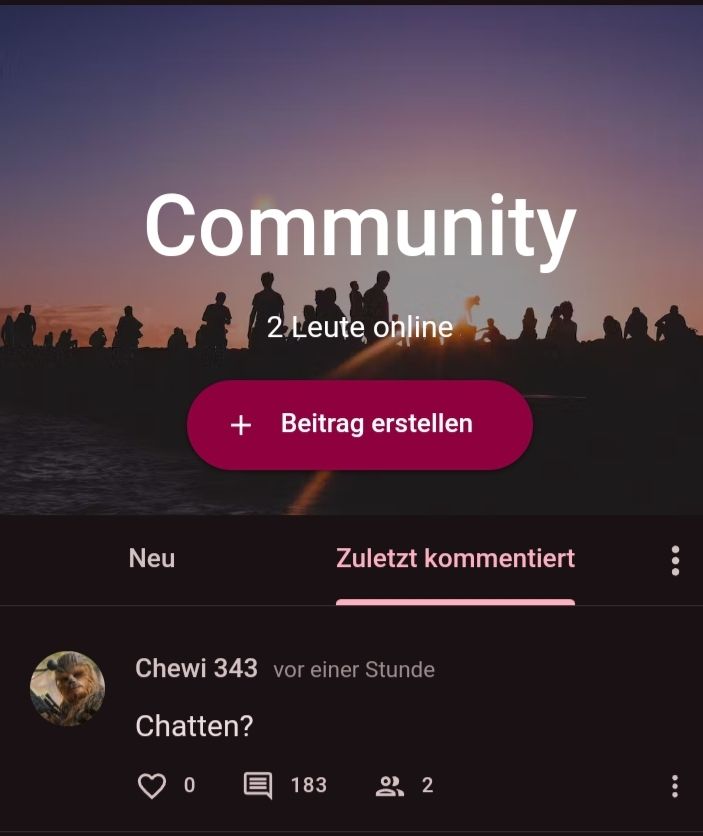Switch to the Neu tab
Viewport: 703px width, 836px height.
[x=152, y=558]
